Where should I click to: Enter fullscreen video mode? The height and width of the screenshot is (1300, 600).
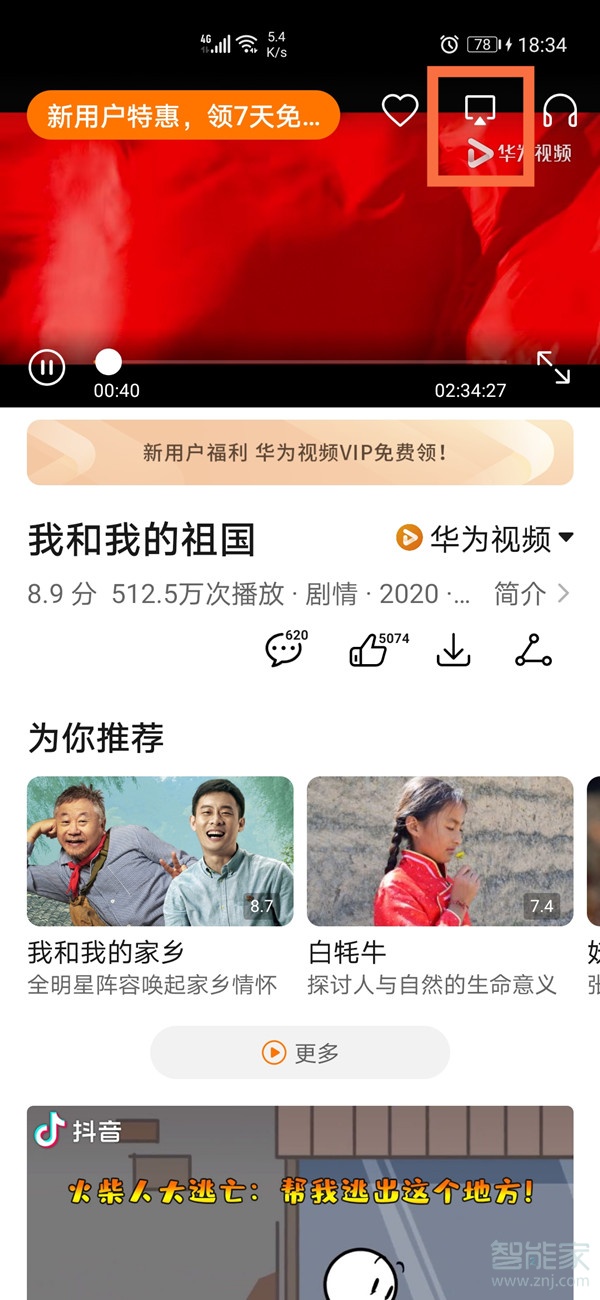tap(553, 367)
